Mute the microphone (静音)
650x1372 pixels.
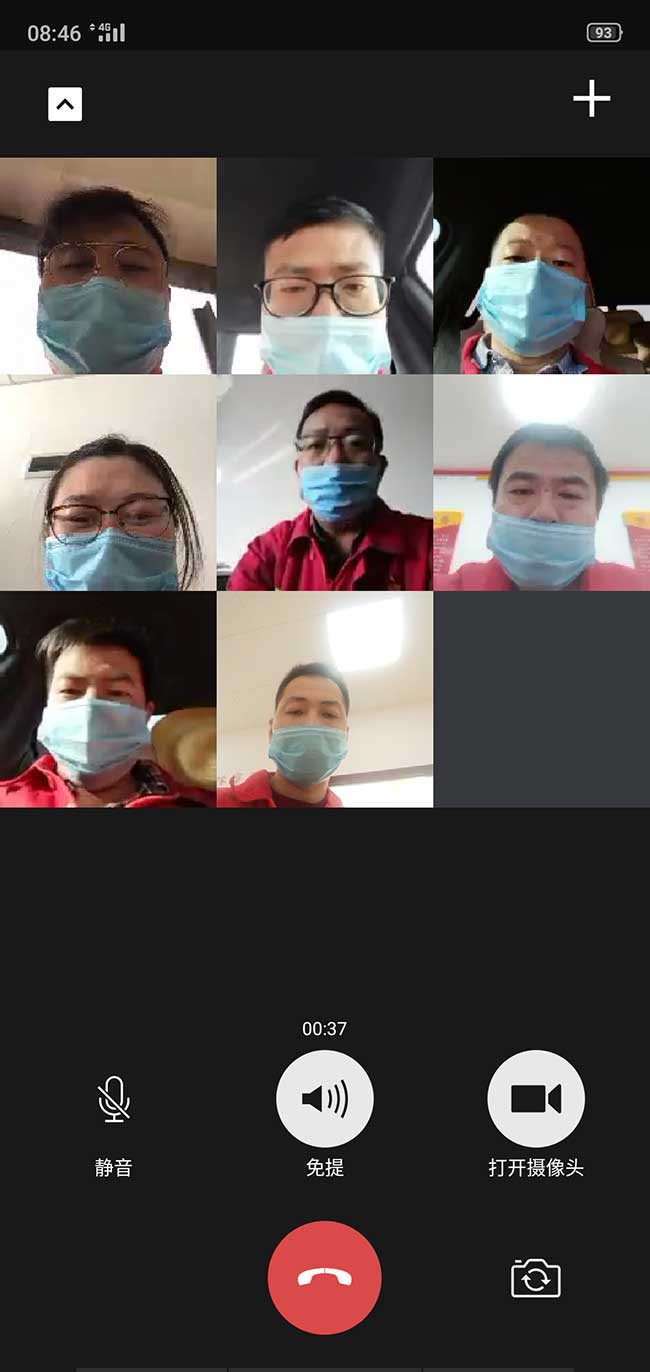tap(114, 1099)
